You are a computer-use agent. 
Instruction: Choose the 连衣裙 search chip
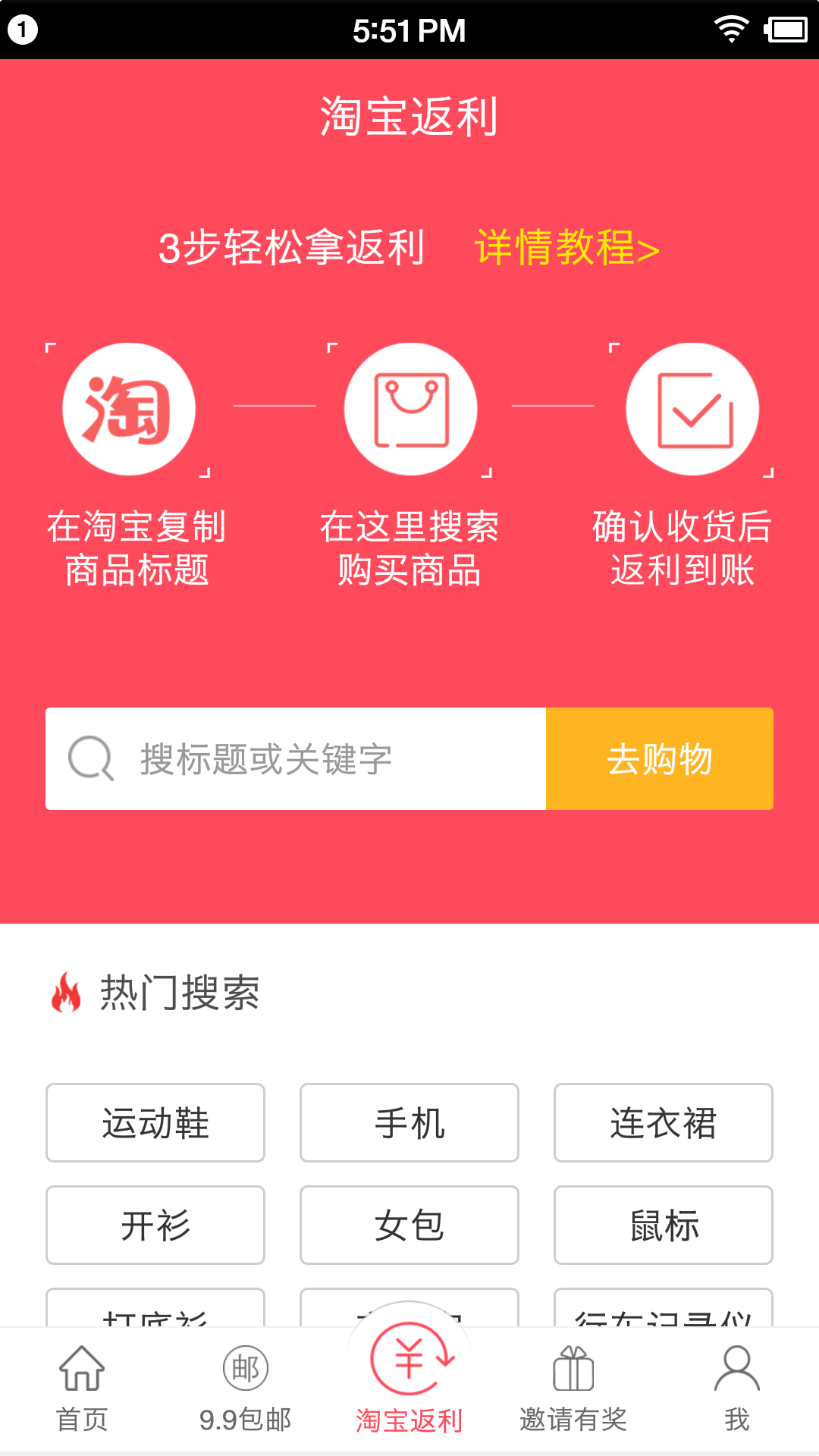click(663, 1123)
